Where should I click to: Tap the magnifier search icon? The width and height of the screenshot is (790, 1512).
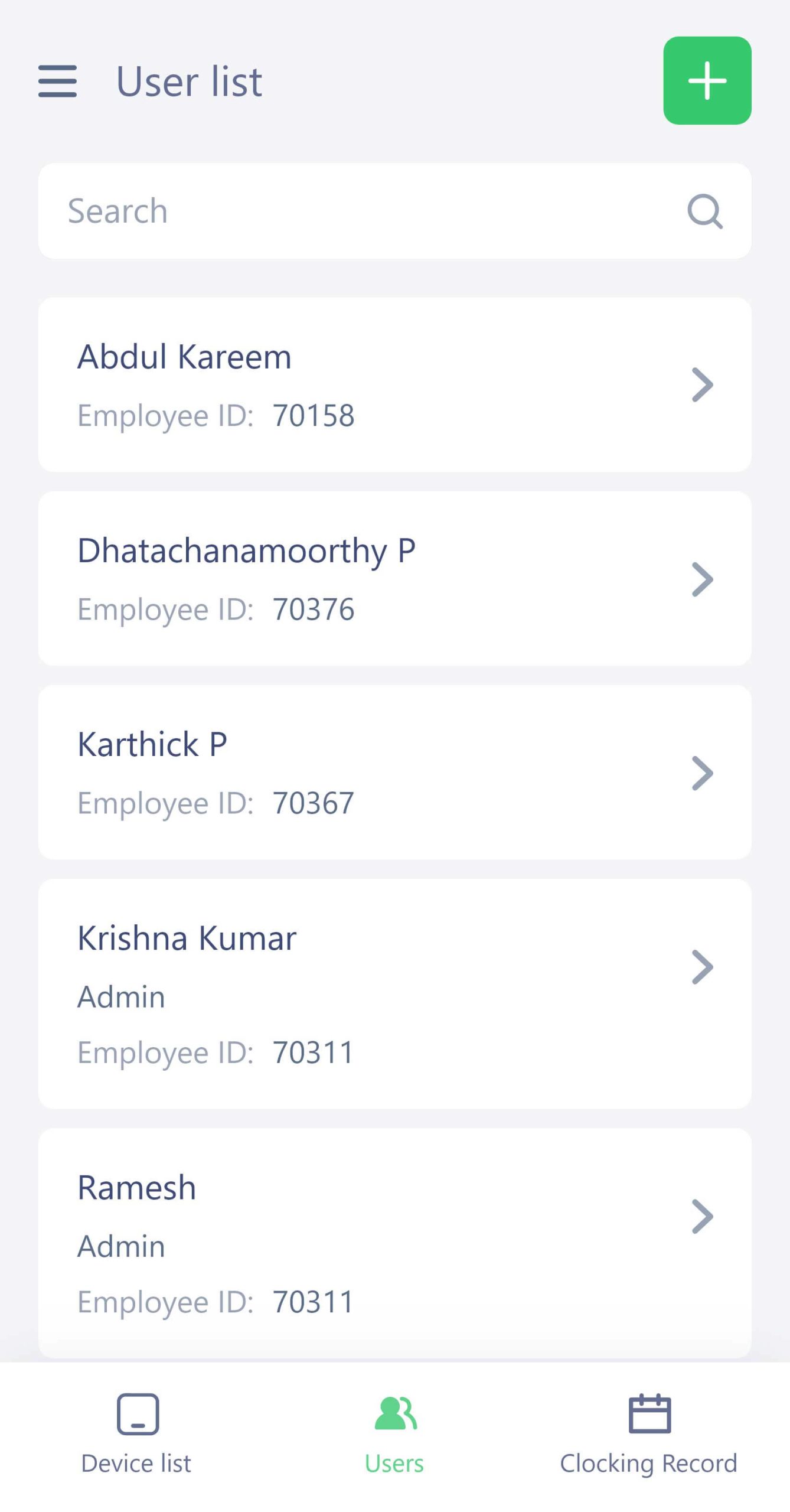point(705,211)
